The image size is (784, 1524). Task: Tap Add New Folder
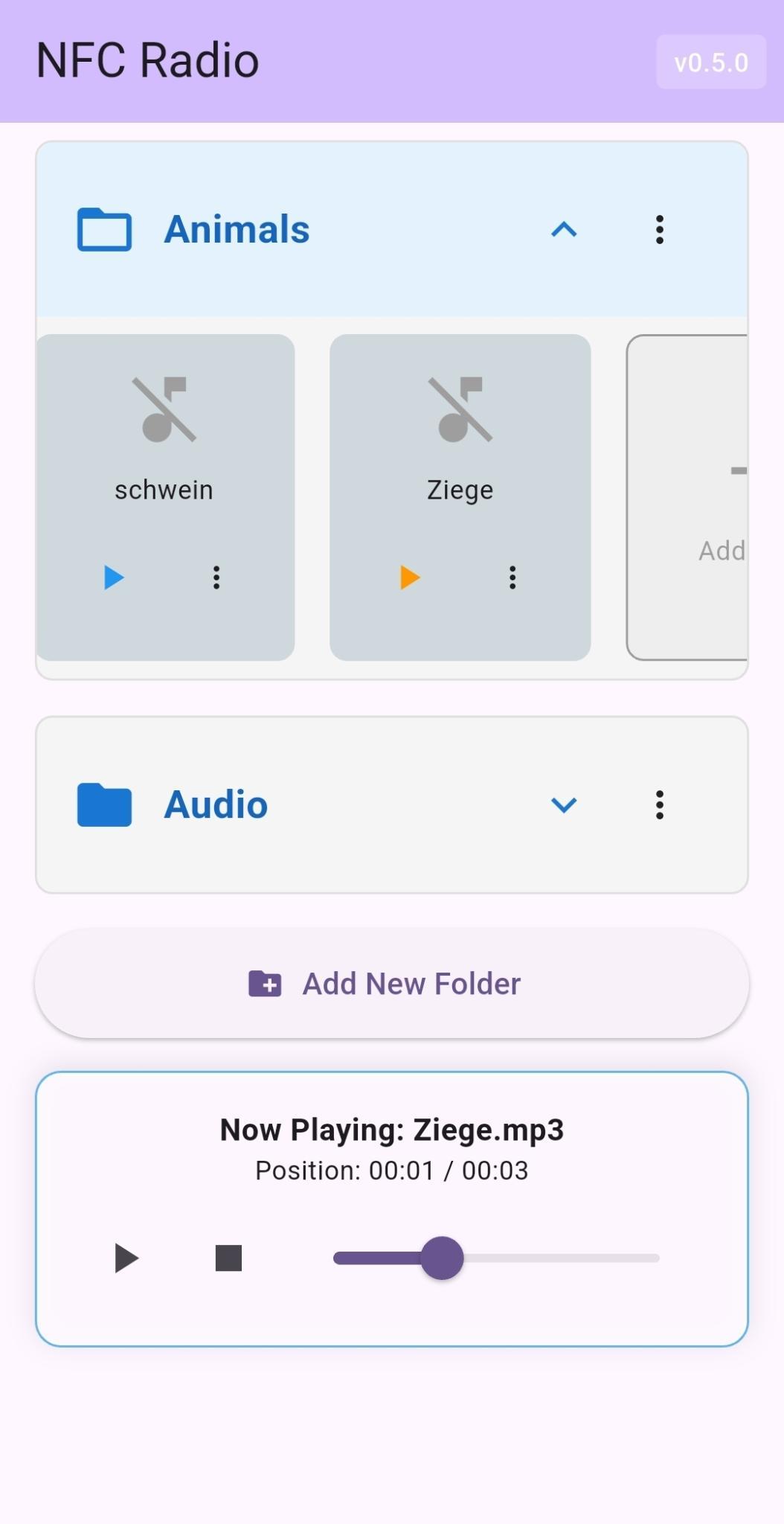[392, 984]
